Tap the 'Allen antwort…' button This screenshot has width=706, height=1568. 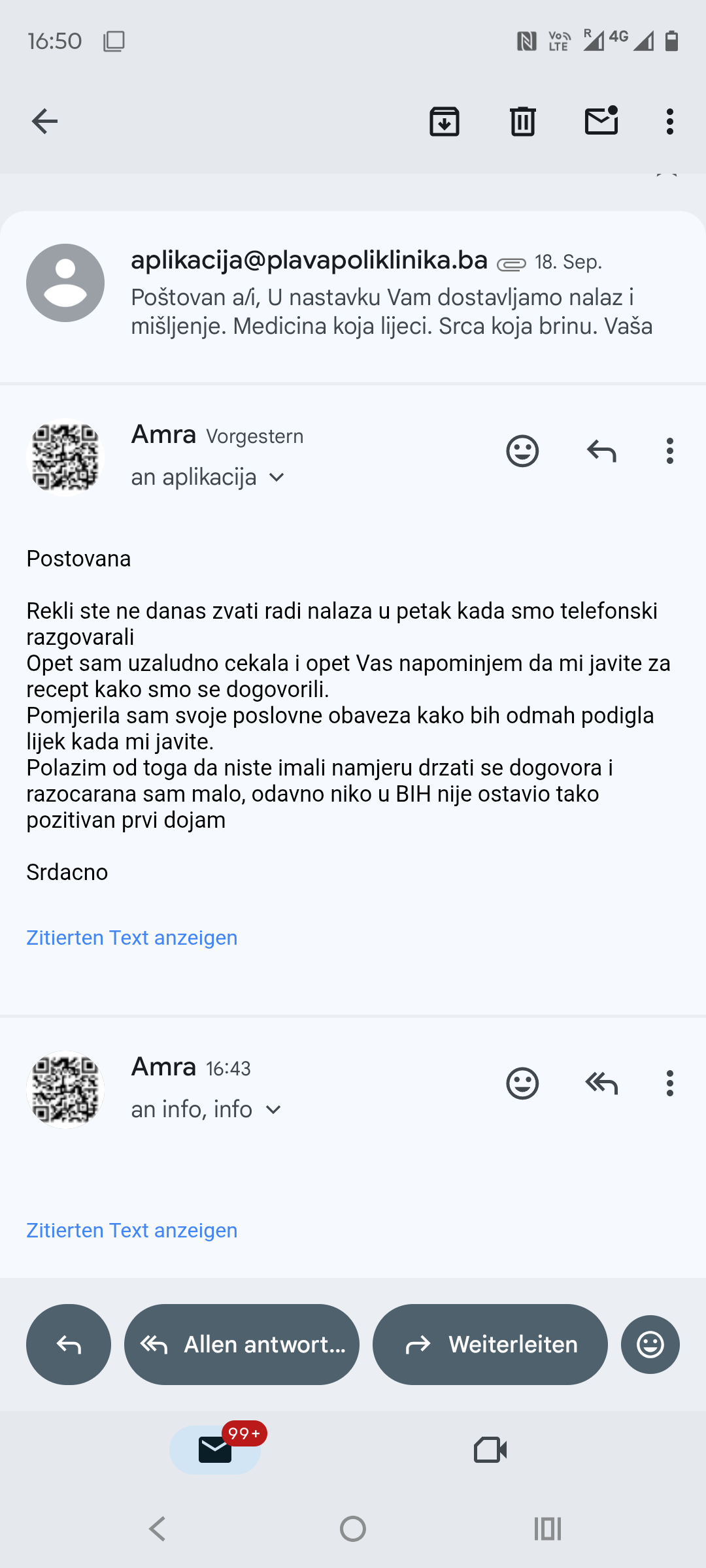(242, 1345)
